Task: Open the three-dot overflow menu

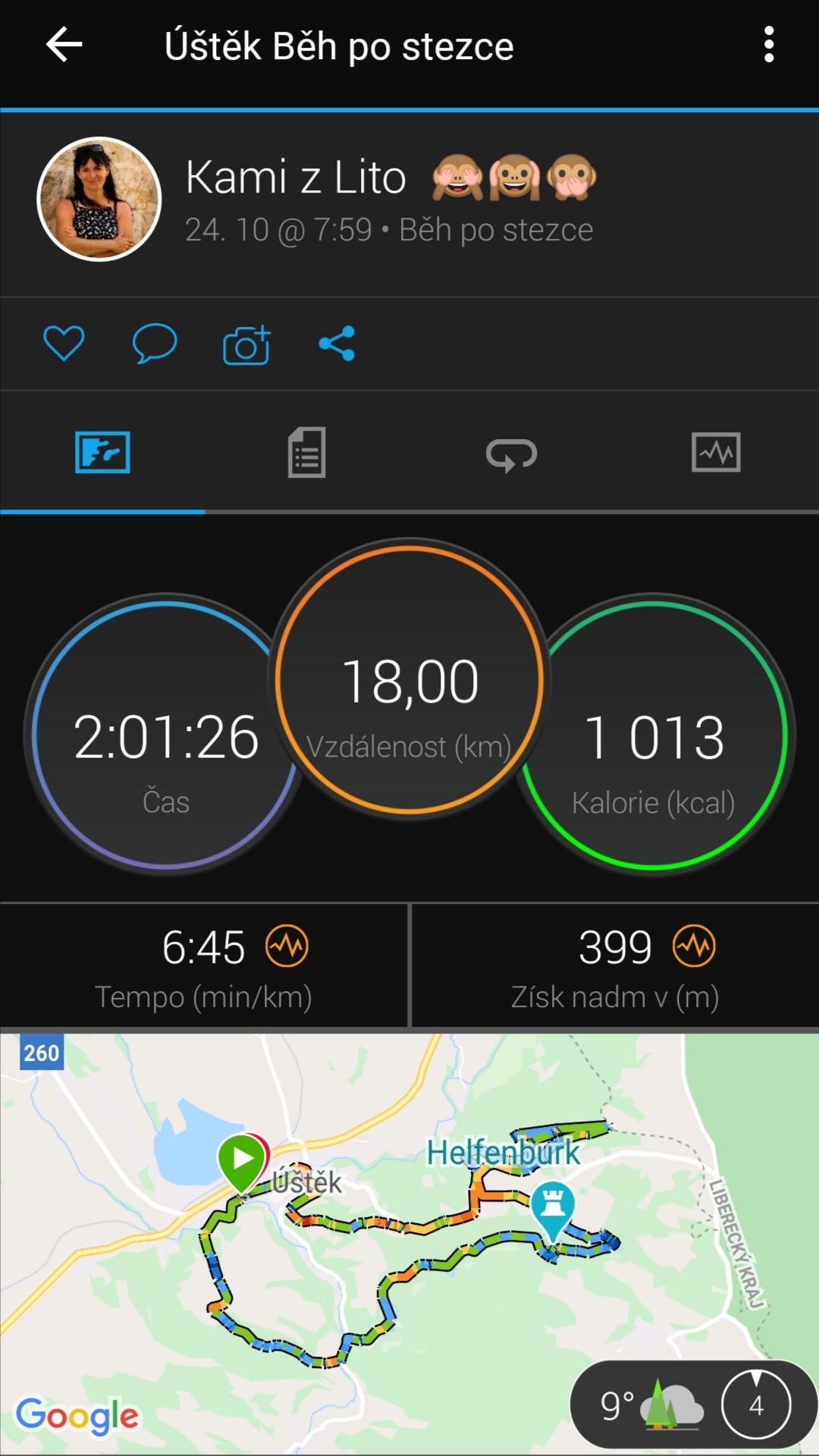Action: click(769, 45)
